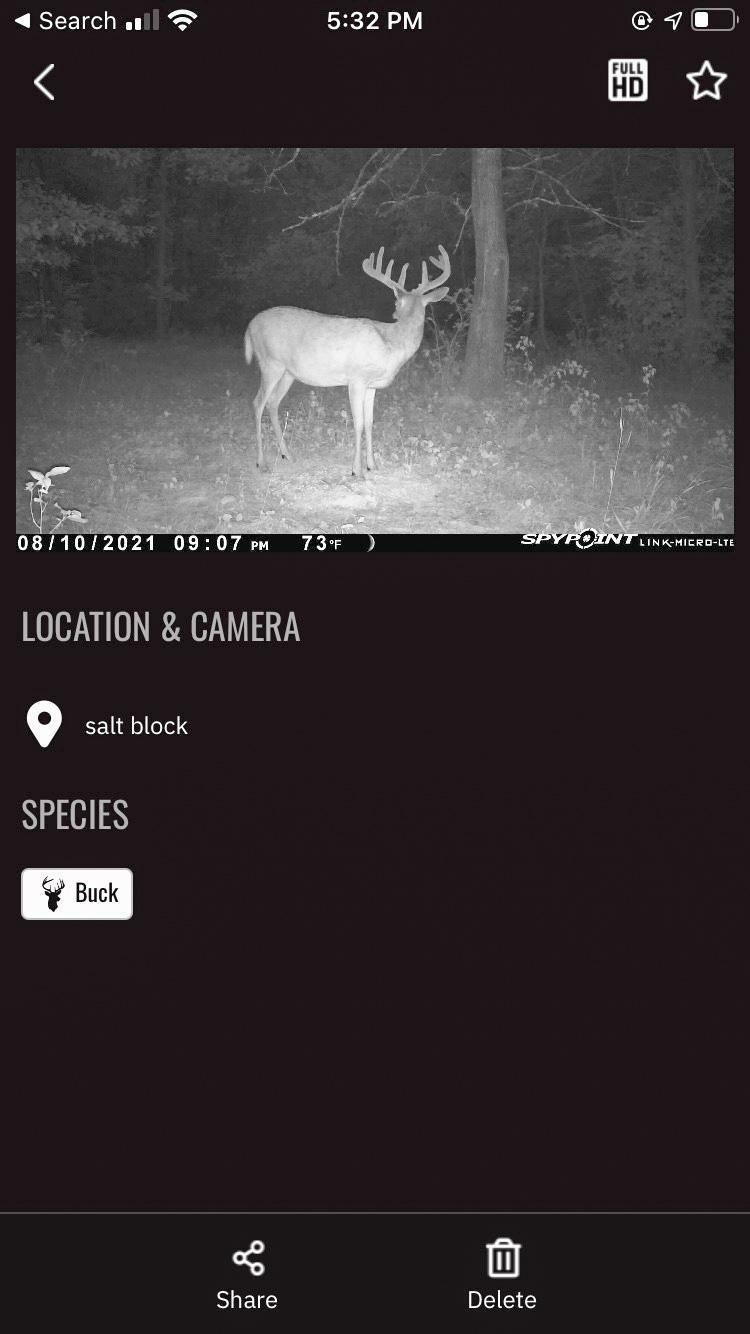This screenshot has width=750, height=1334.
Task: Open the trail camera photo fullscreen
Action: tap(375, 345)
